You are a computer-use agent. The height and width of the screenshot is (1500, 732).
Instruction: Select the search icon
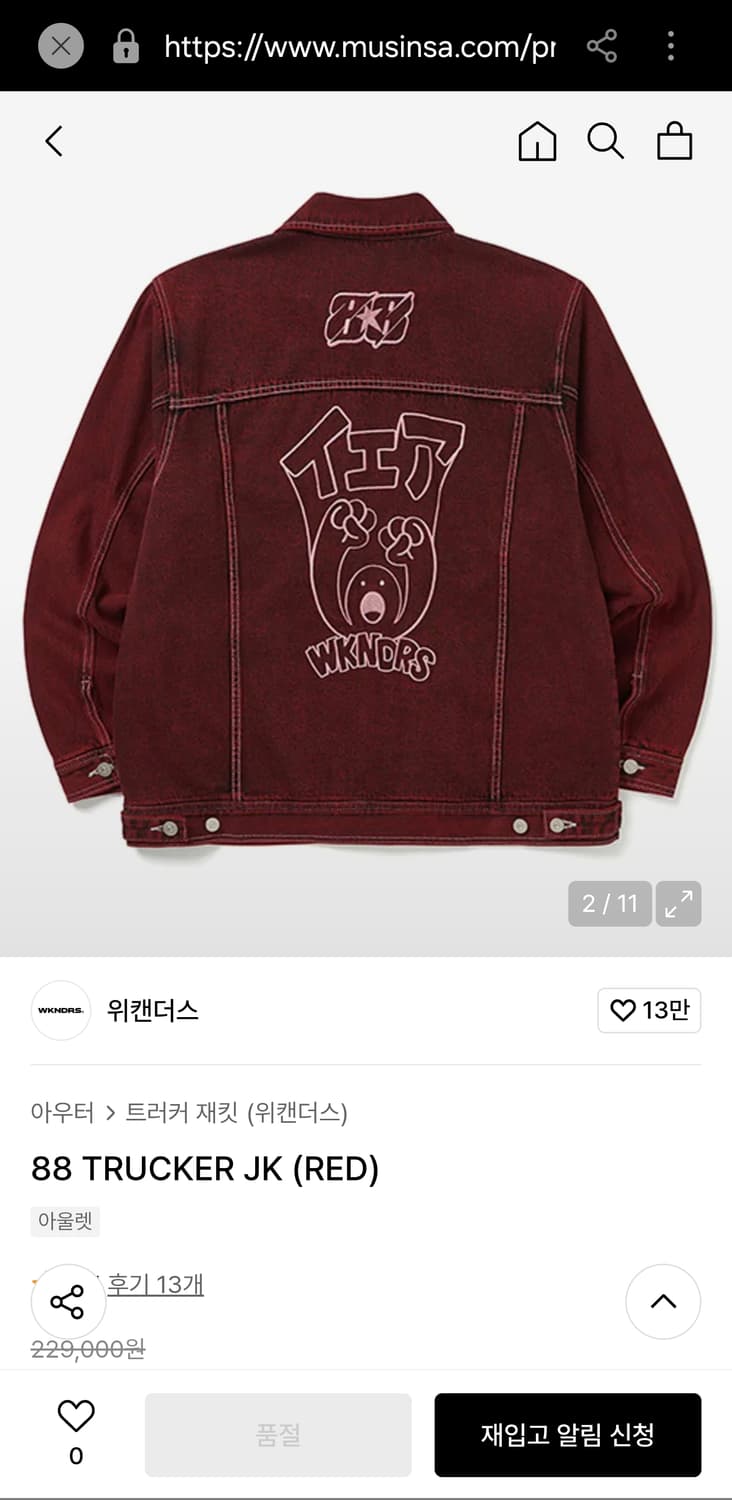[605, 142]
